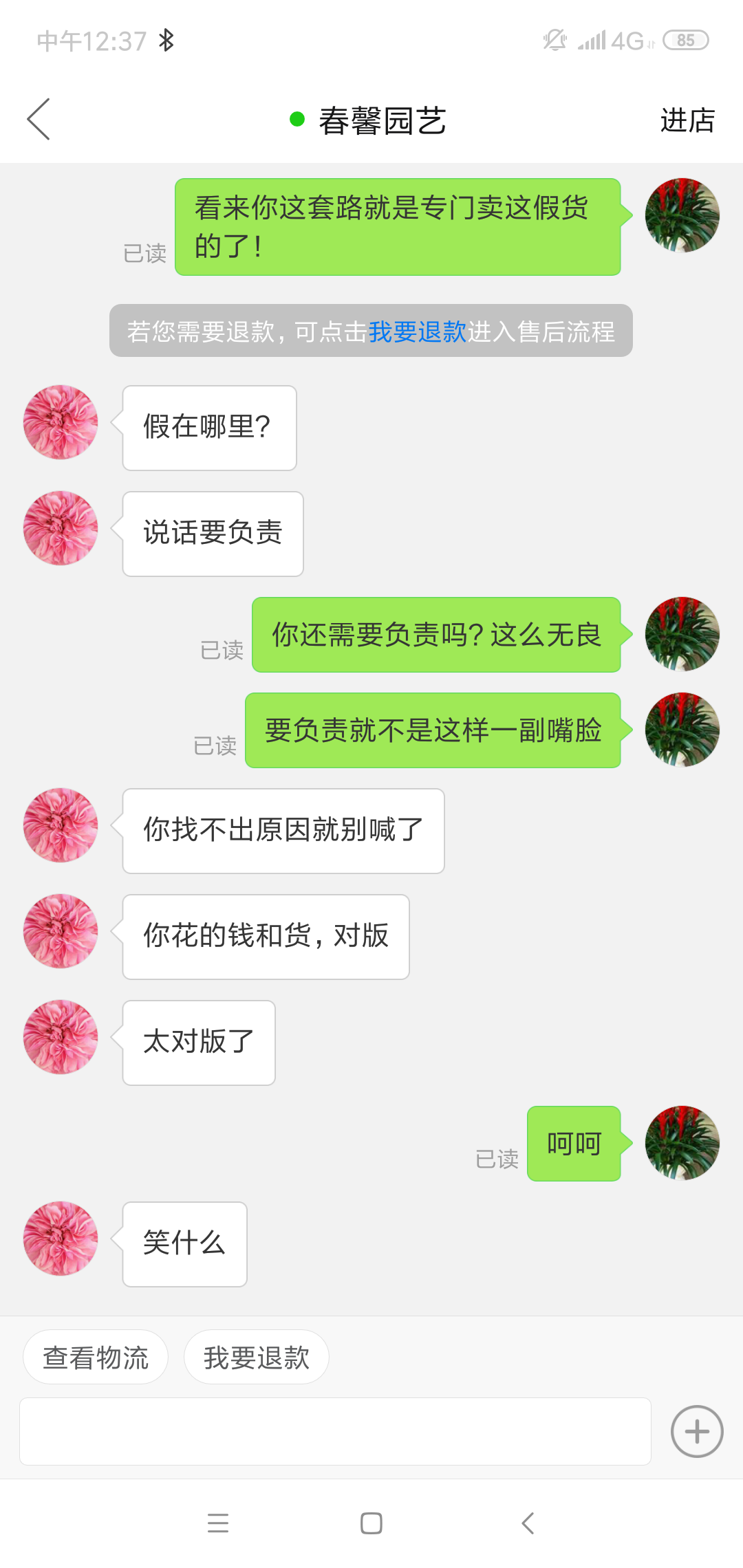Focus the message input field
This screenshot has height=1568, width=743.
(335, 1432)
